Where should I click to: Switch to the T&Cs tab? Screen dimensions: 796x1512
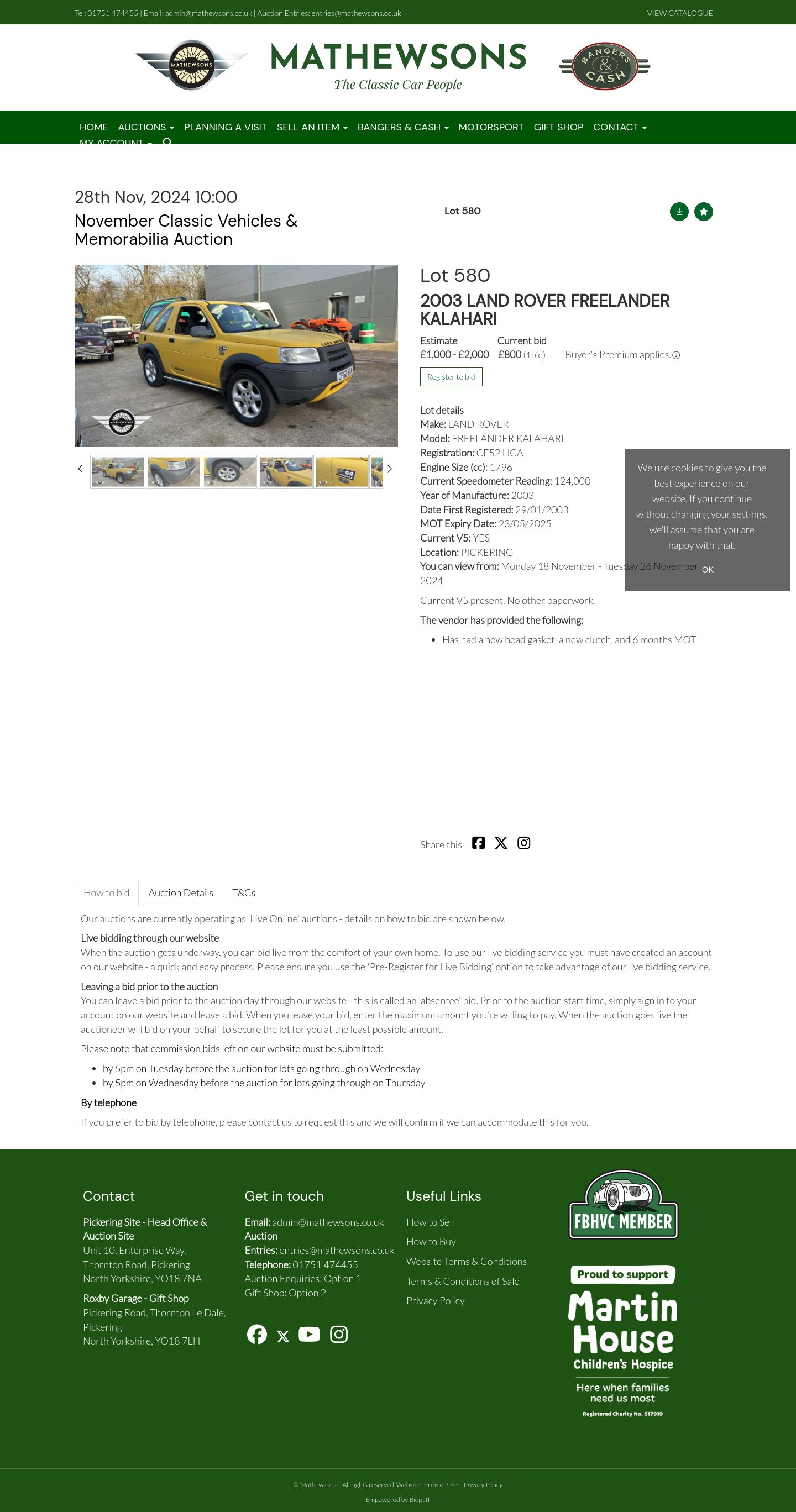coord(244,893)
